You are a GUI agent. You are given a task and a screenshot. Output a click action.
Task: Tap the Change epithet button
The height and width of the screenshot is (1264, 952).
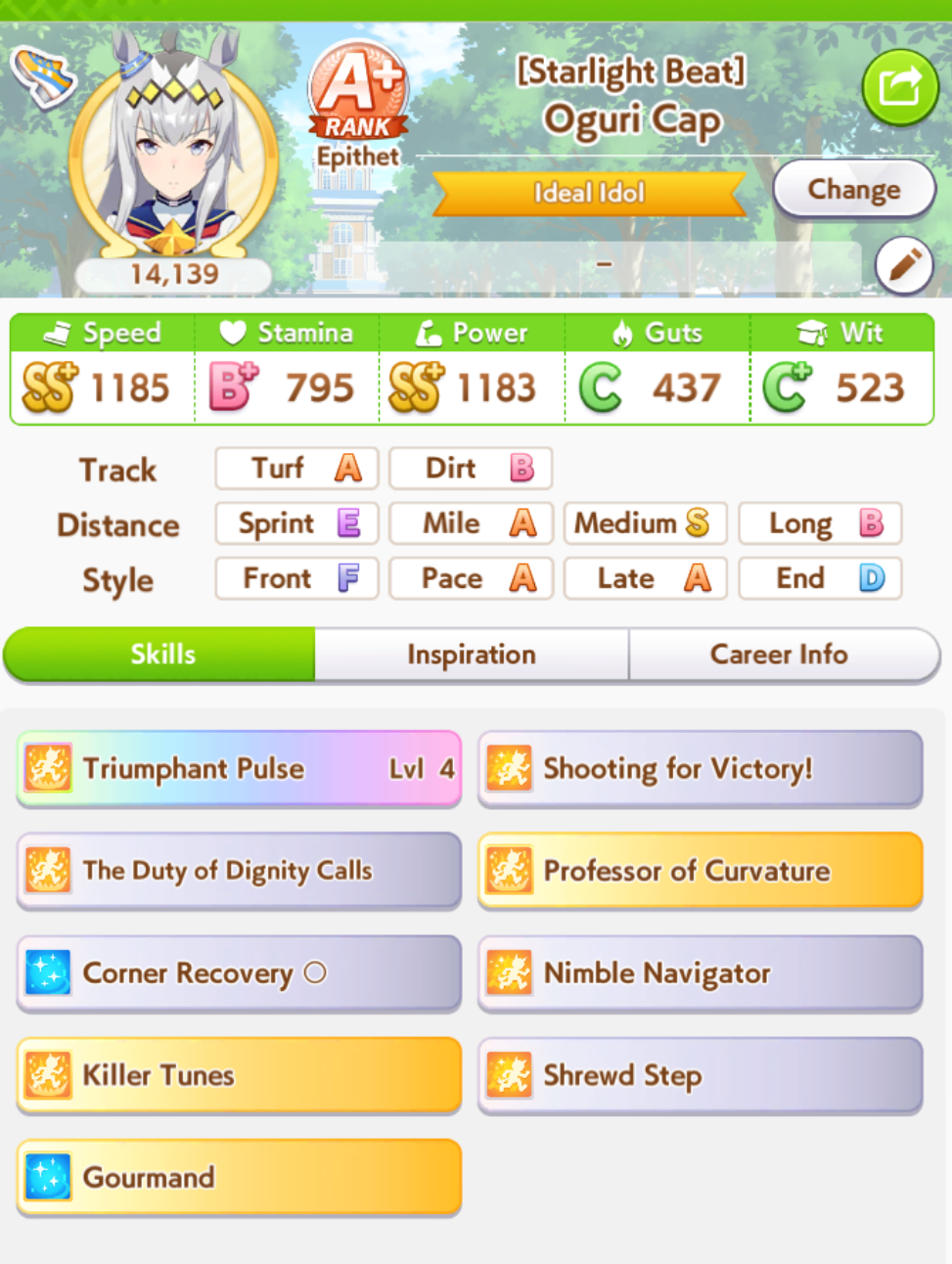click(x=854, y=189)
